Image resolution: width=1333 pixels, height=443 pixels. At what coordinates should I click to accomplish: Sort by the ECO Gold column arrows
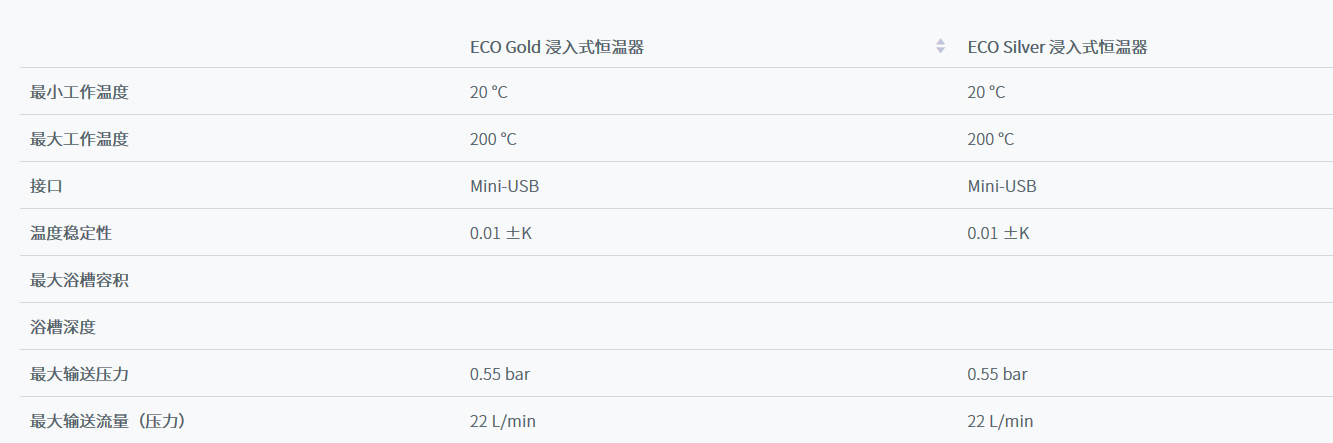[x=940, y=46]
